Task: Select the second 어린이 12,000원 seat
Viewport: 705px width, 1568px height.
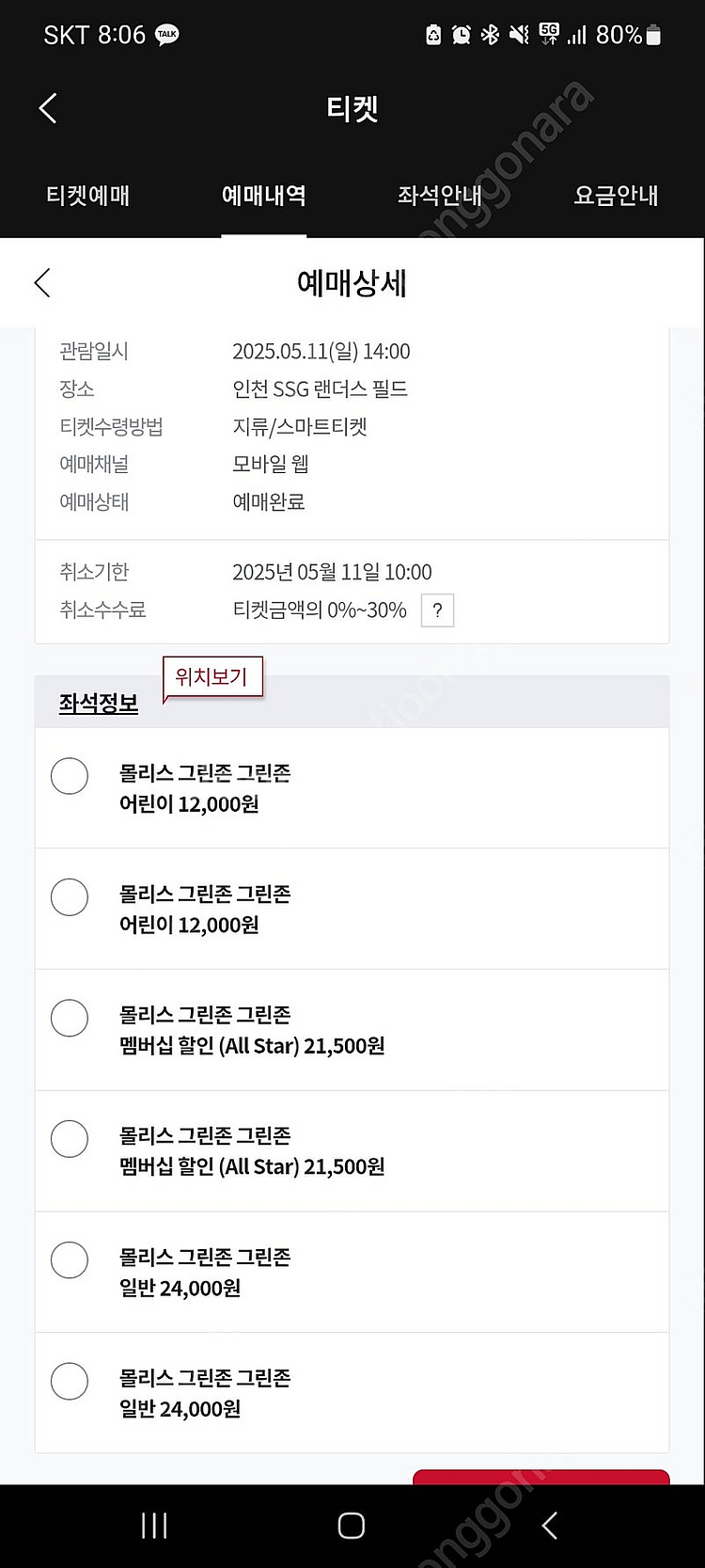Action: coord(69,896)
